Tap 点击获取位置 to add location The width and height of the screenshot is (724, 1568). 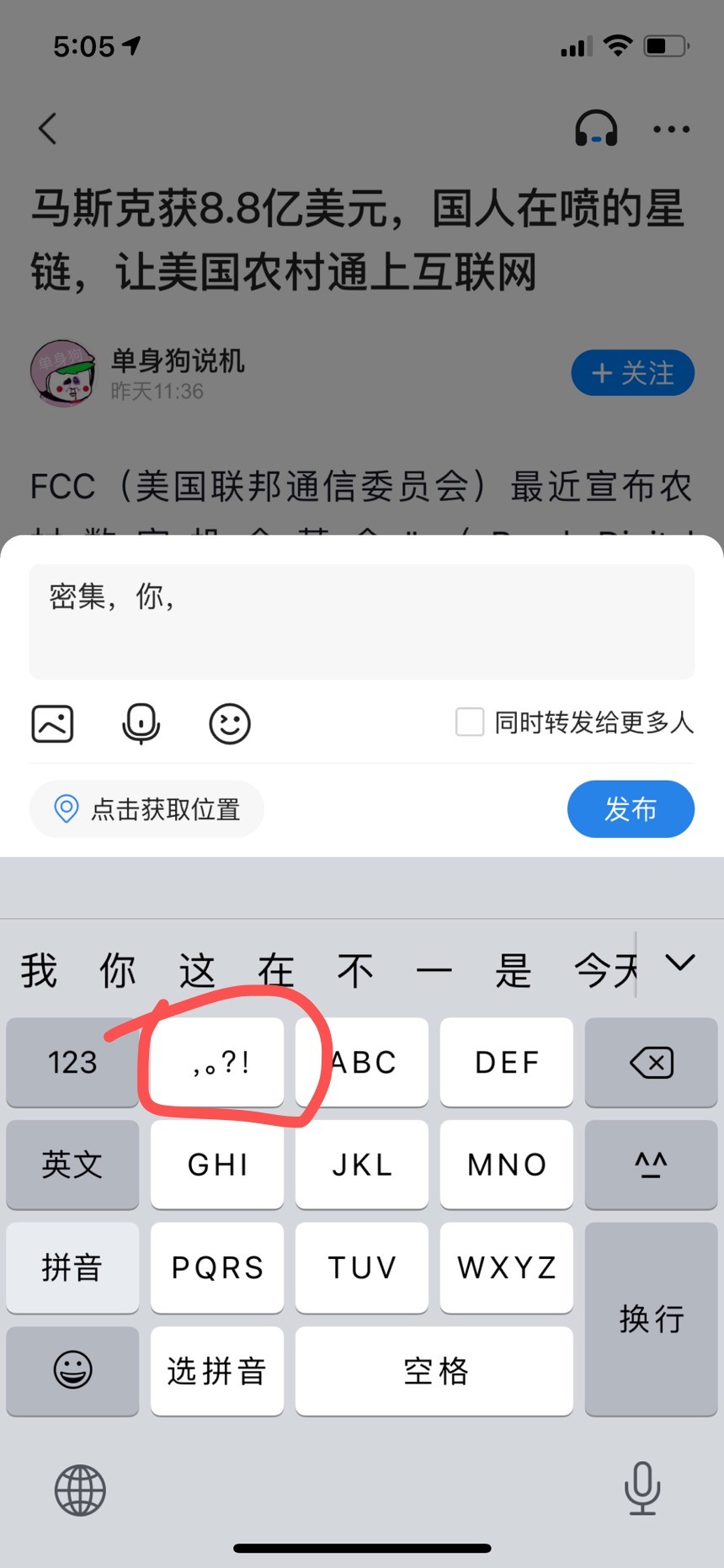tap(147, 809)
